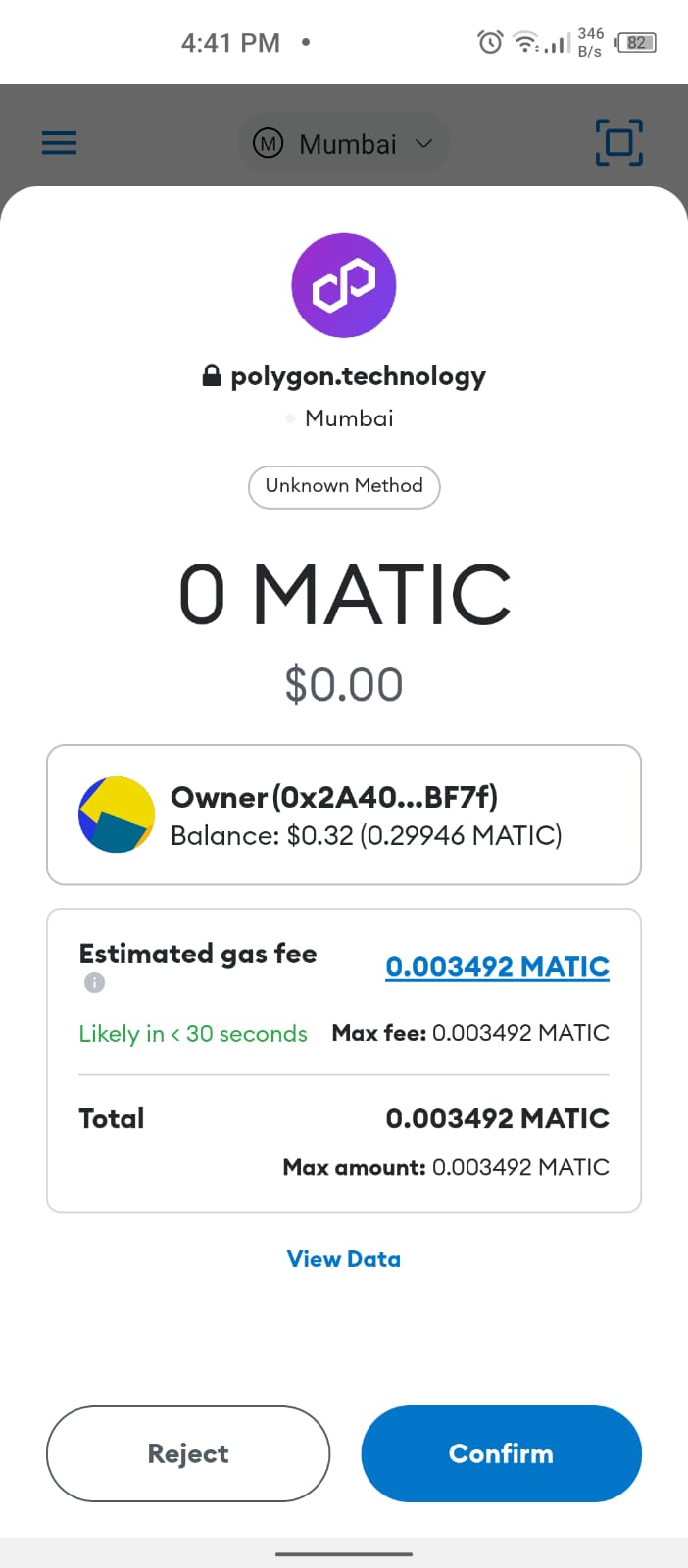Reject the transaction request

(188, 1453)
